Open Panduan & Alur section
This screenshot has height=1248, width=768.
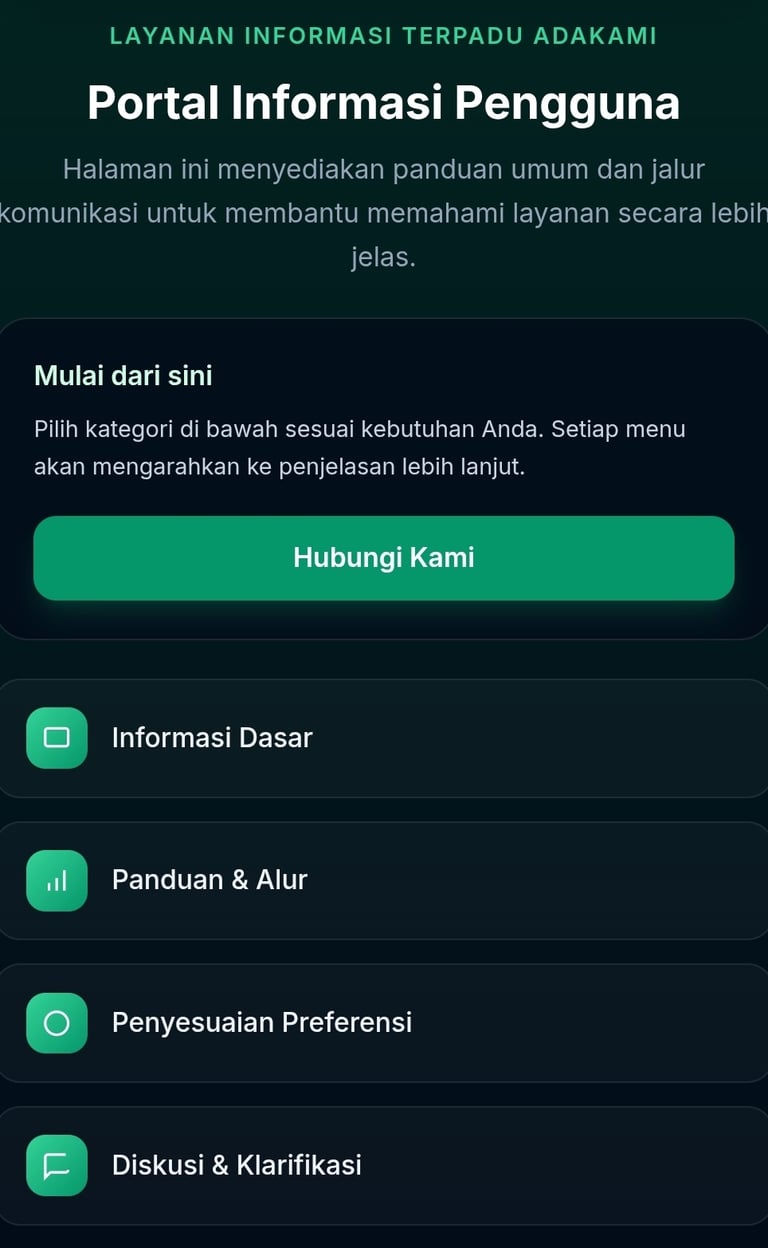(384, 880)
